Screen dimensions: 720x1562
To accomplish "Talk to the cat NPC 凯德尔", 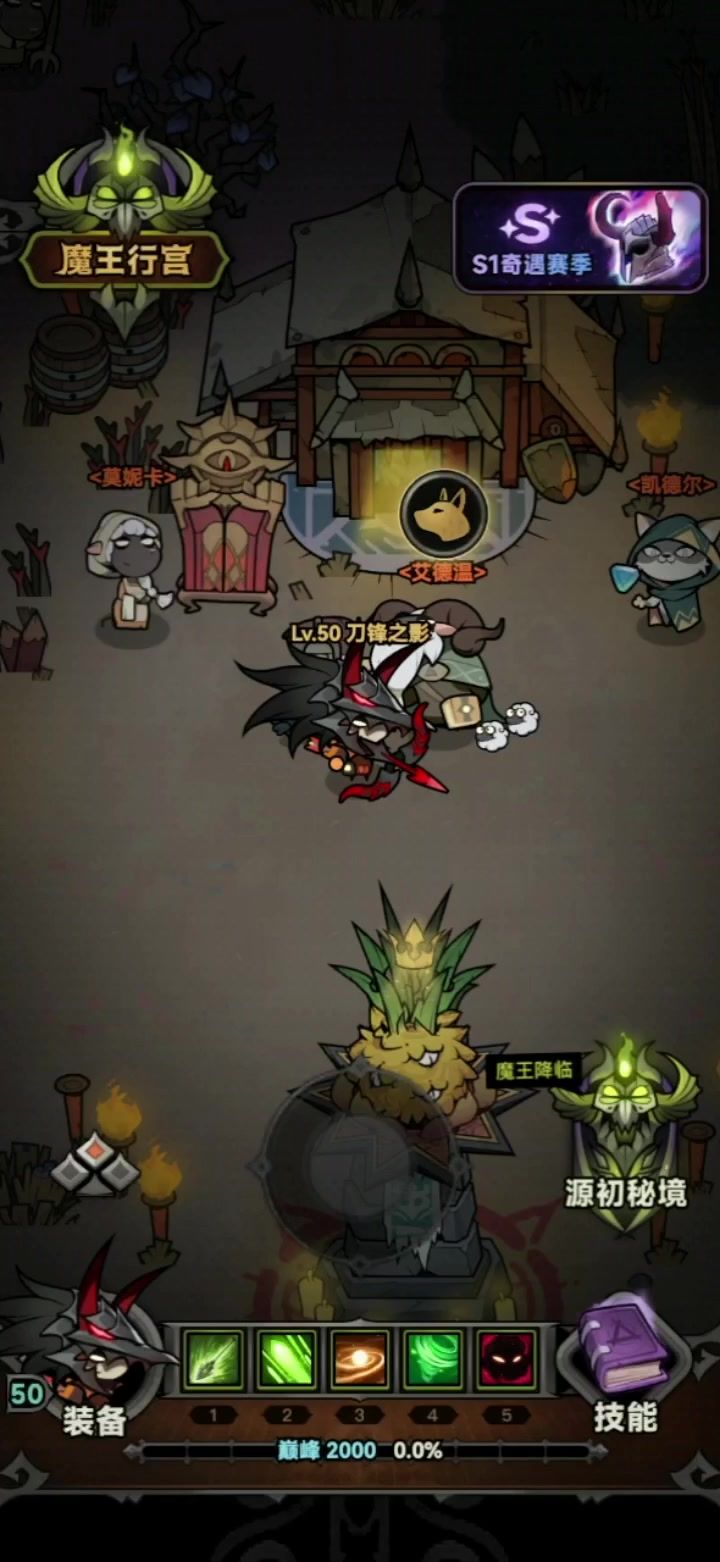I will point(670,572).
